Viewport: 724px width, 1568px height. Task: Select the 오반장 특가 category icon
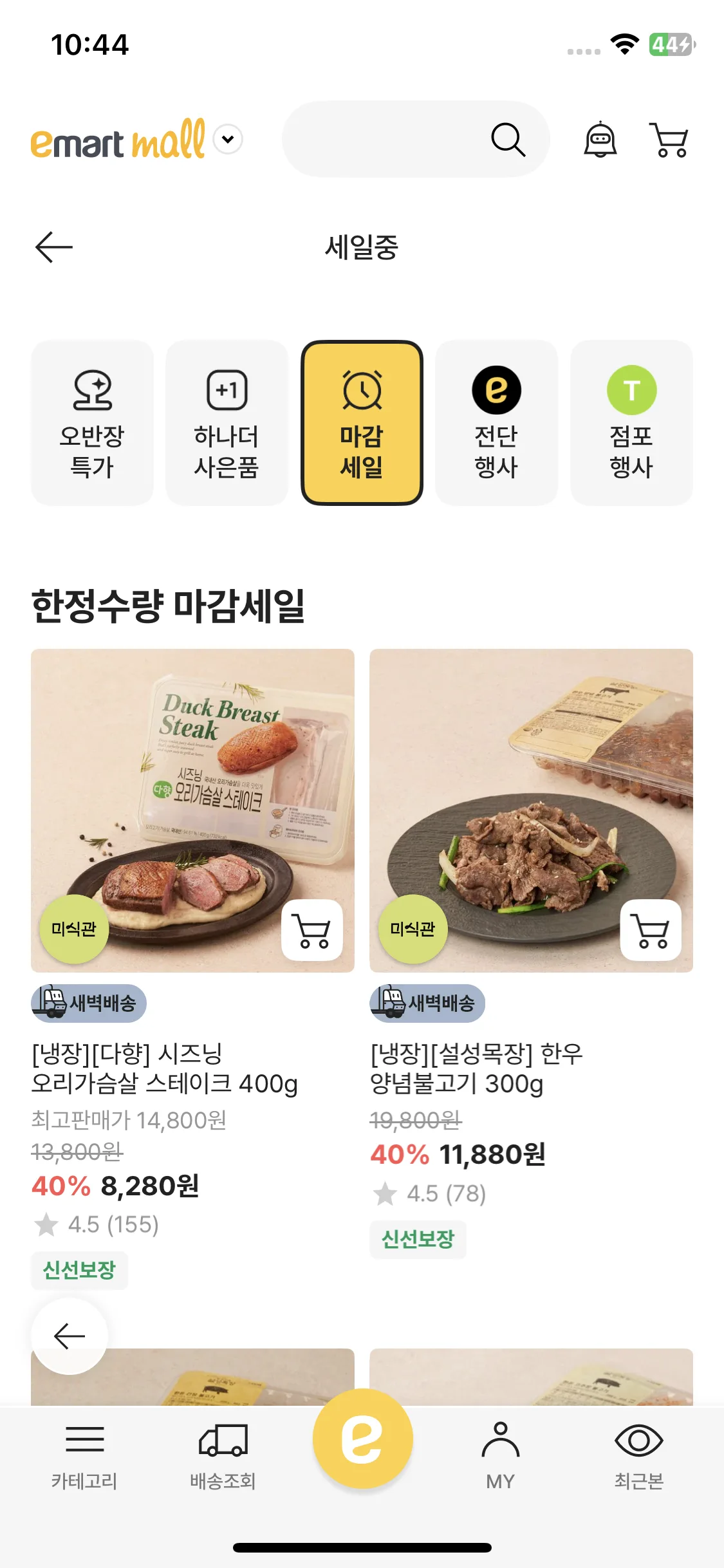pyautogui.click(x=91, y=422)
